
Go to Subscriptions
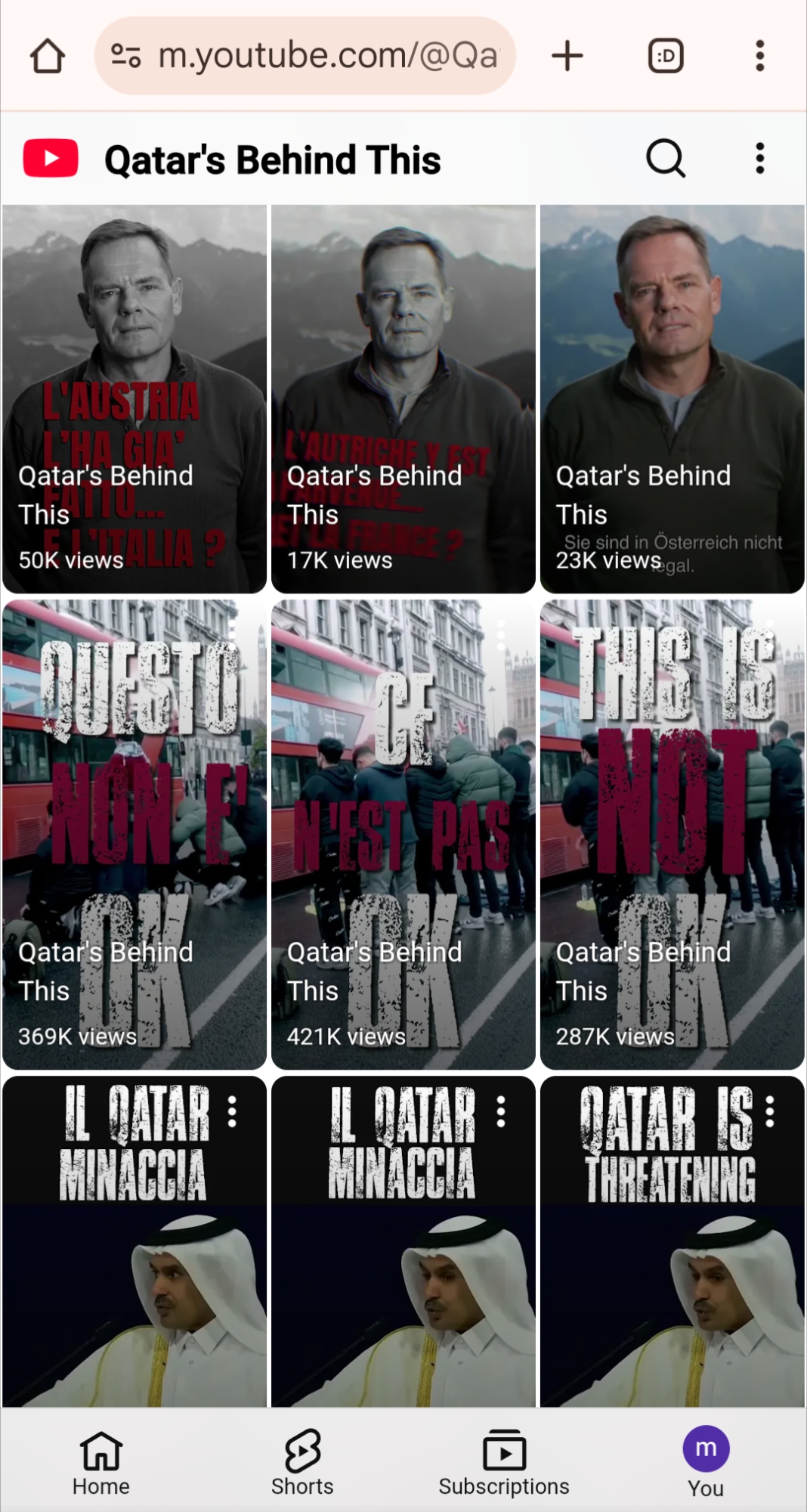point(504,1463)
